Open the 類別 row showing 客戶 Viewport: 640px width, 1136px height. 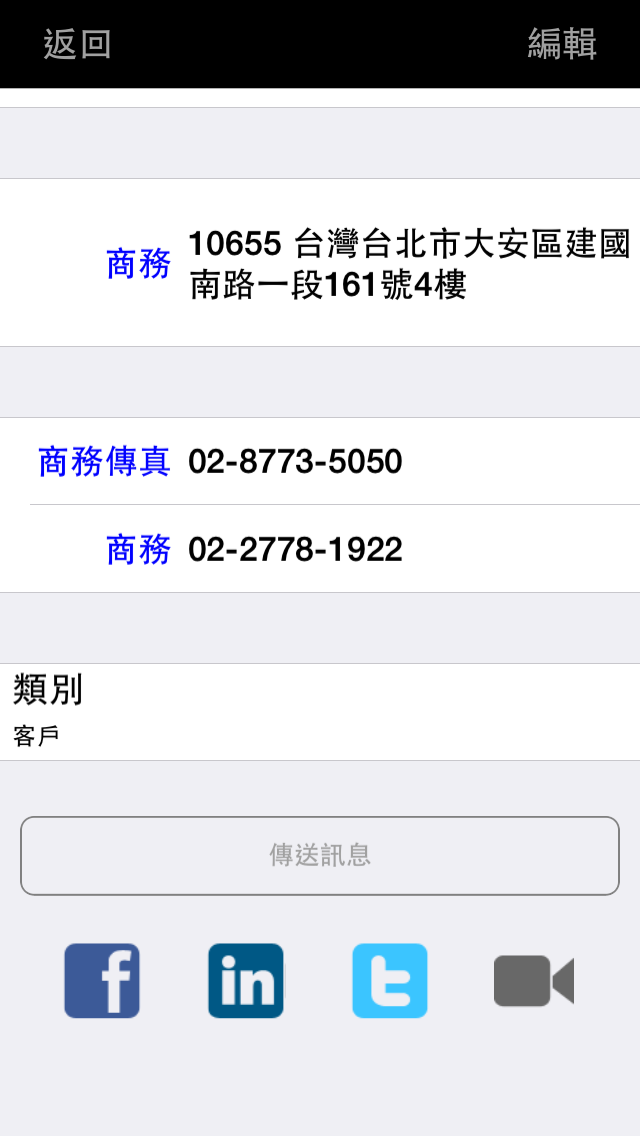[320, 712]
